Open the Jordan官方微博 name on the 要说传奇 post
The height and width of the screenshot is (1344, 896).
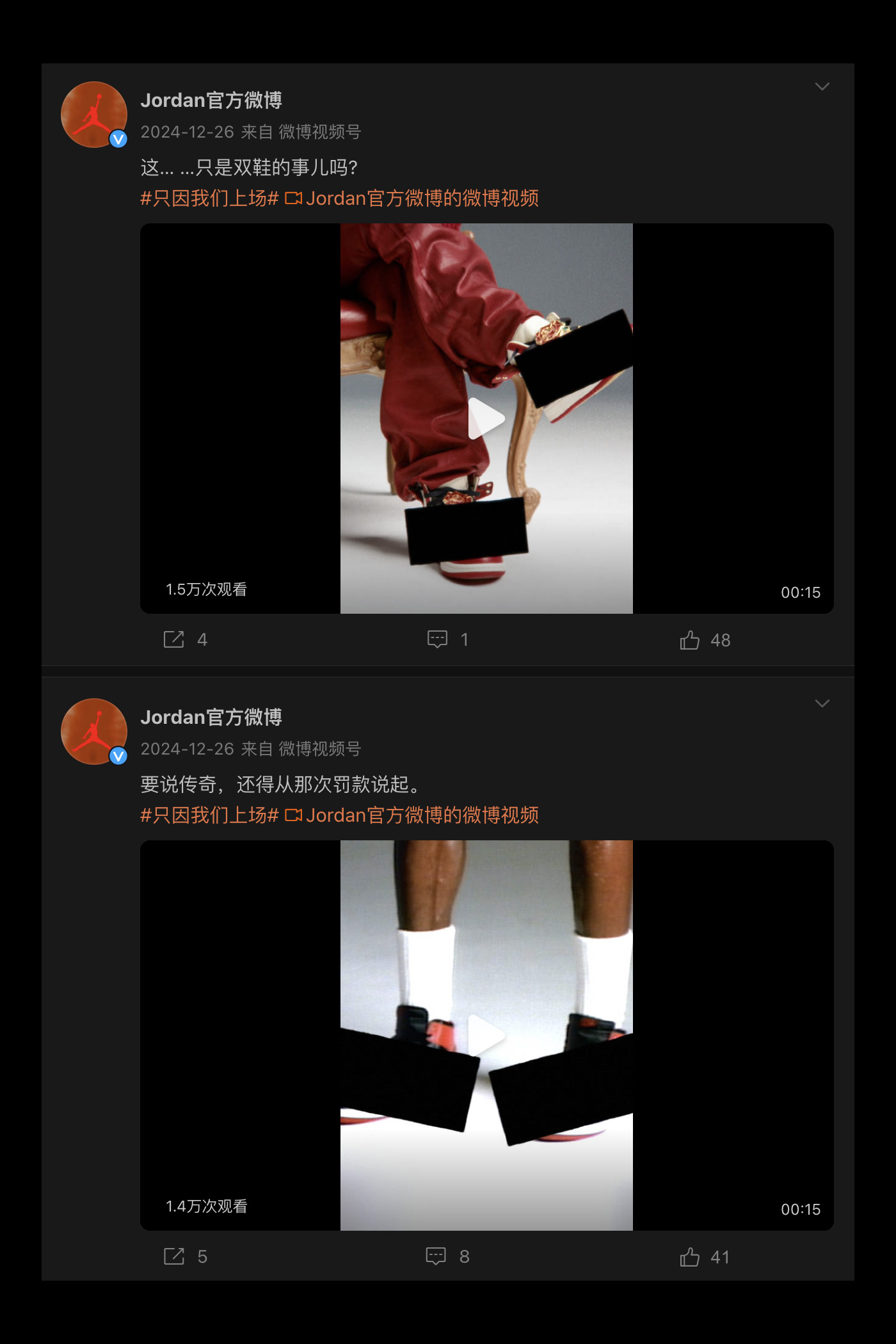coord(211,717)
